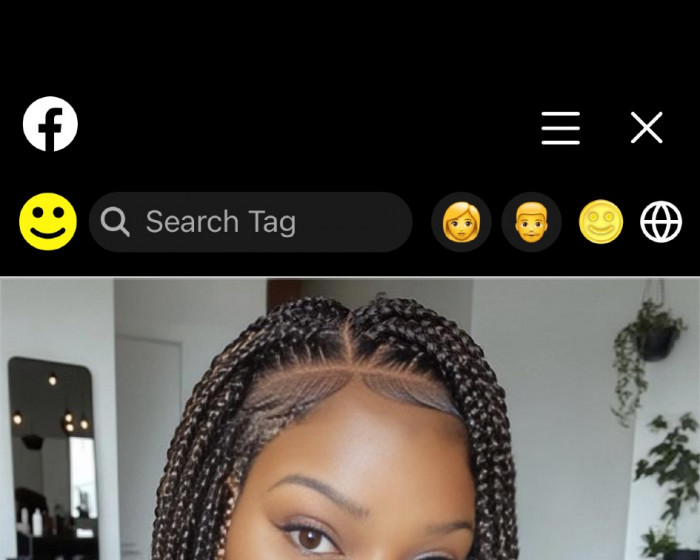700x560 pixels.
Task: Tap the yellow smiley face icon
Action: [x=48, y=222]
